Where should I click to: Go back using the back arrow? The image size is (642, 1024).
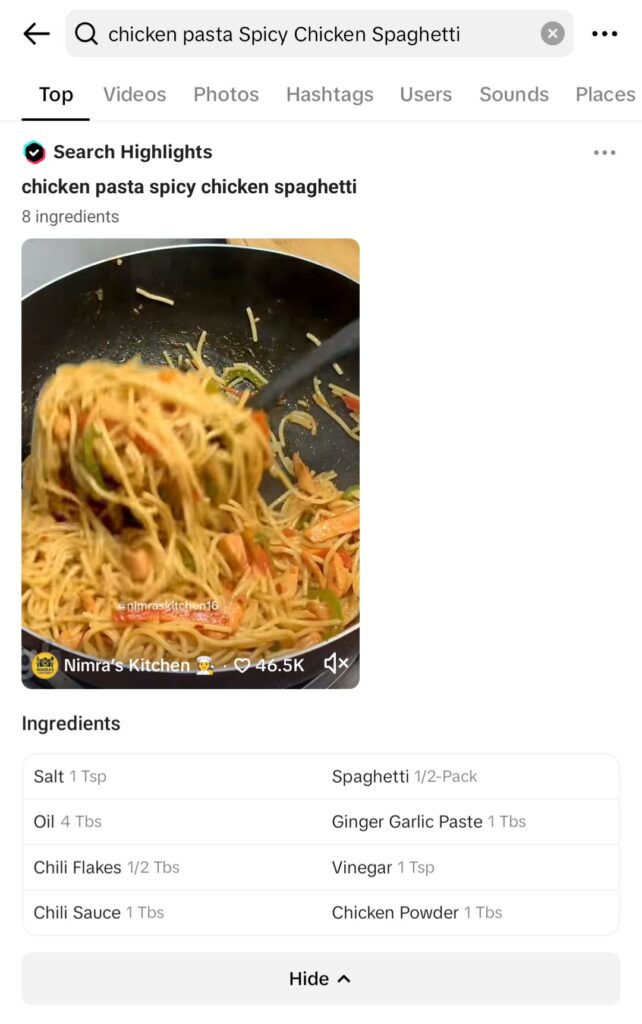click(37, 34)
